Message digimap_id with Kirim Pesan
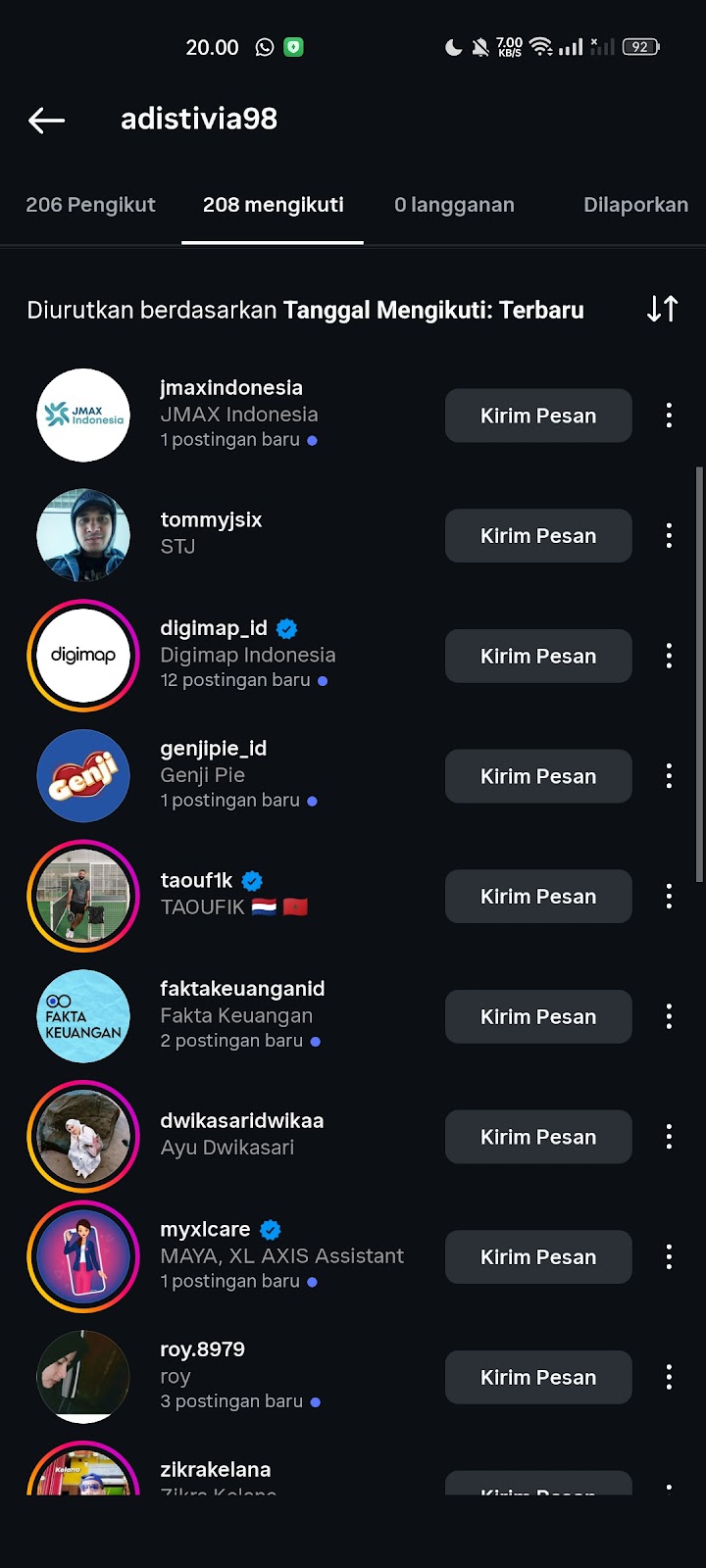Viewport: 706px width, 1568px height. click(538, 657)
